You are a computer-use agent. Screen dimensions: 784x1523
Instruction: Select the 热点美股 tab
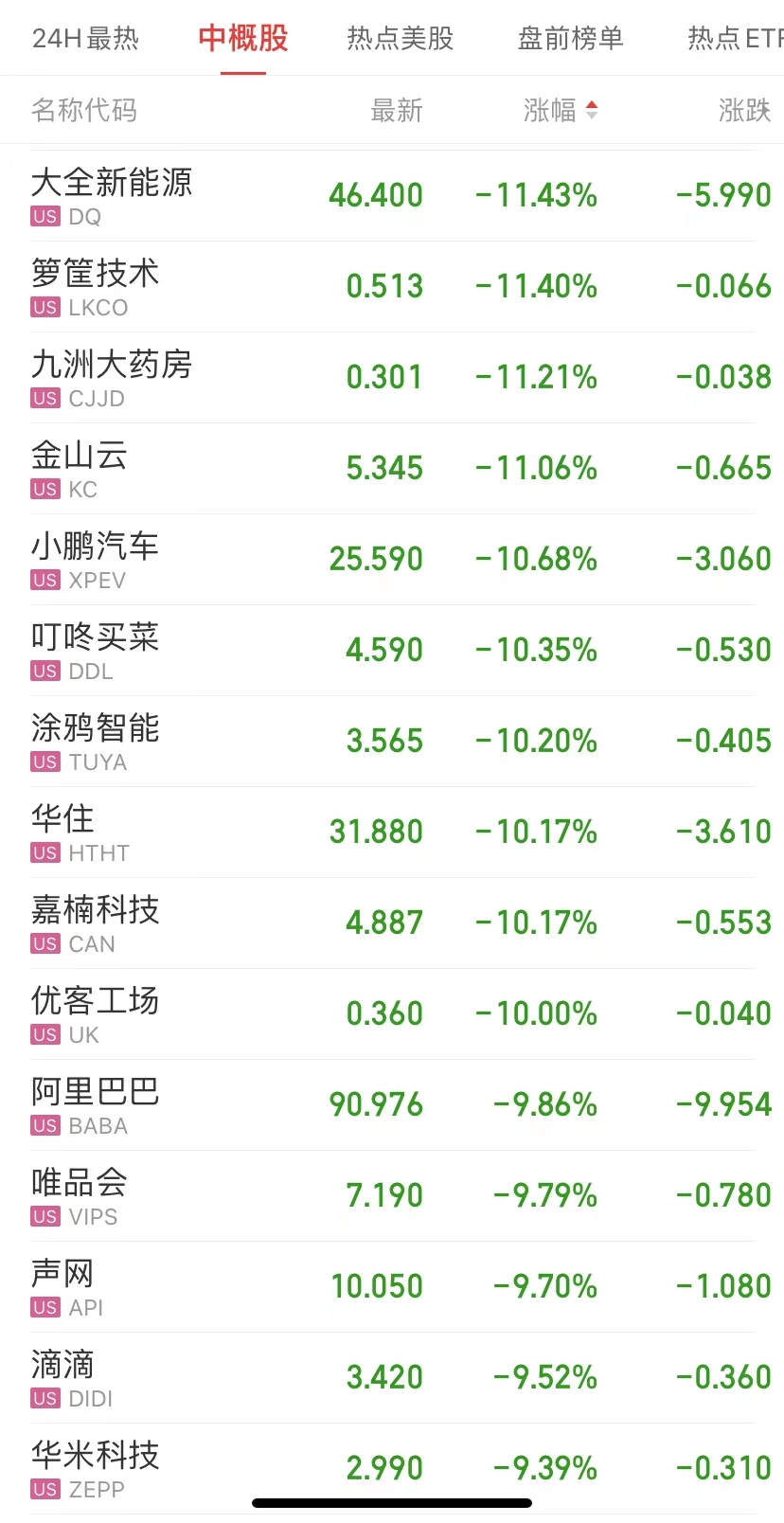400,38
